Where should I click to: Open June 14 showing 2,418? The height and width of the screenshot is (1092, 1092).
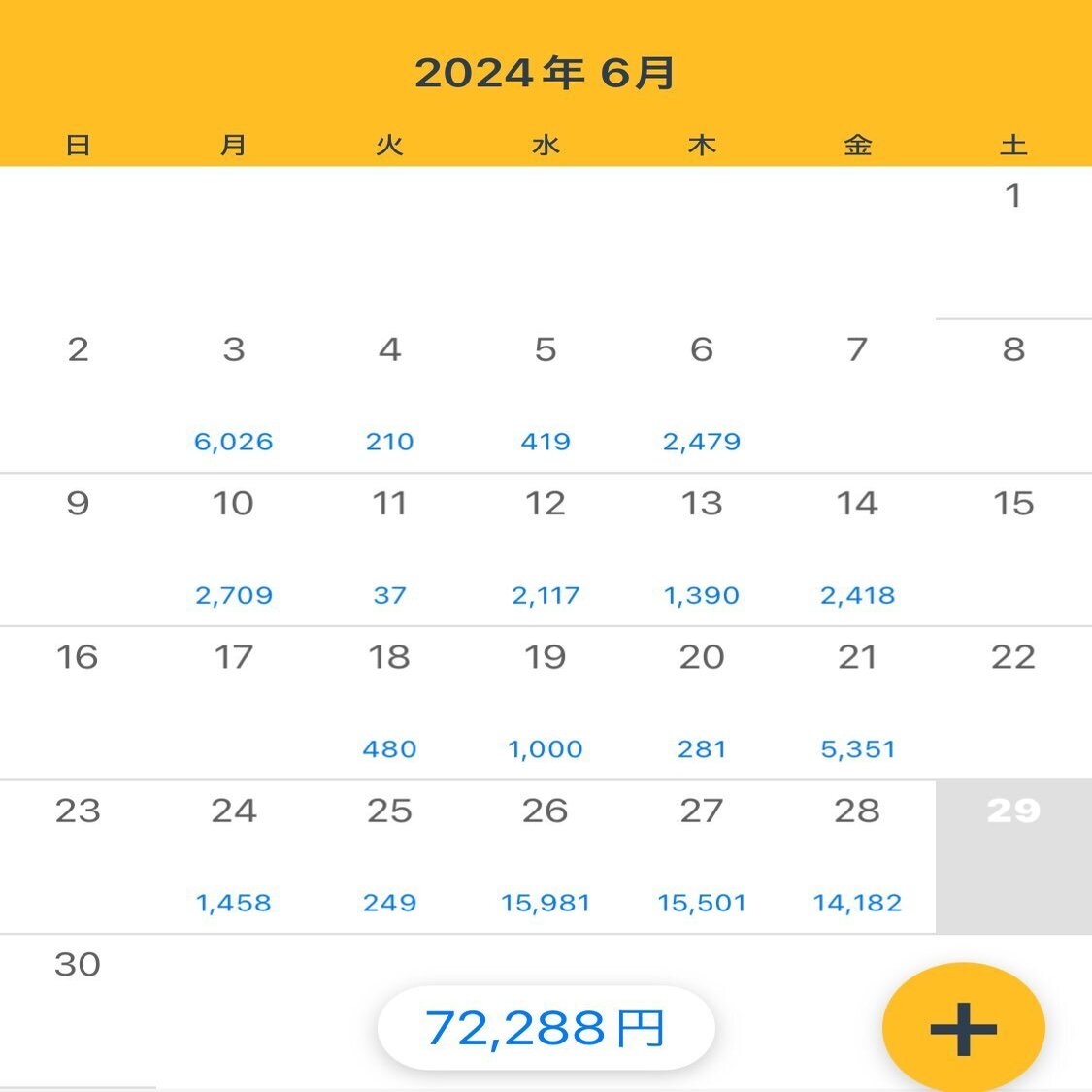coord(857,548)
